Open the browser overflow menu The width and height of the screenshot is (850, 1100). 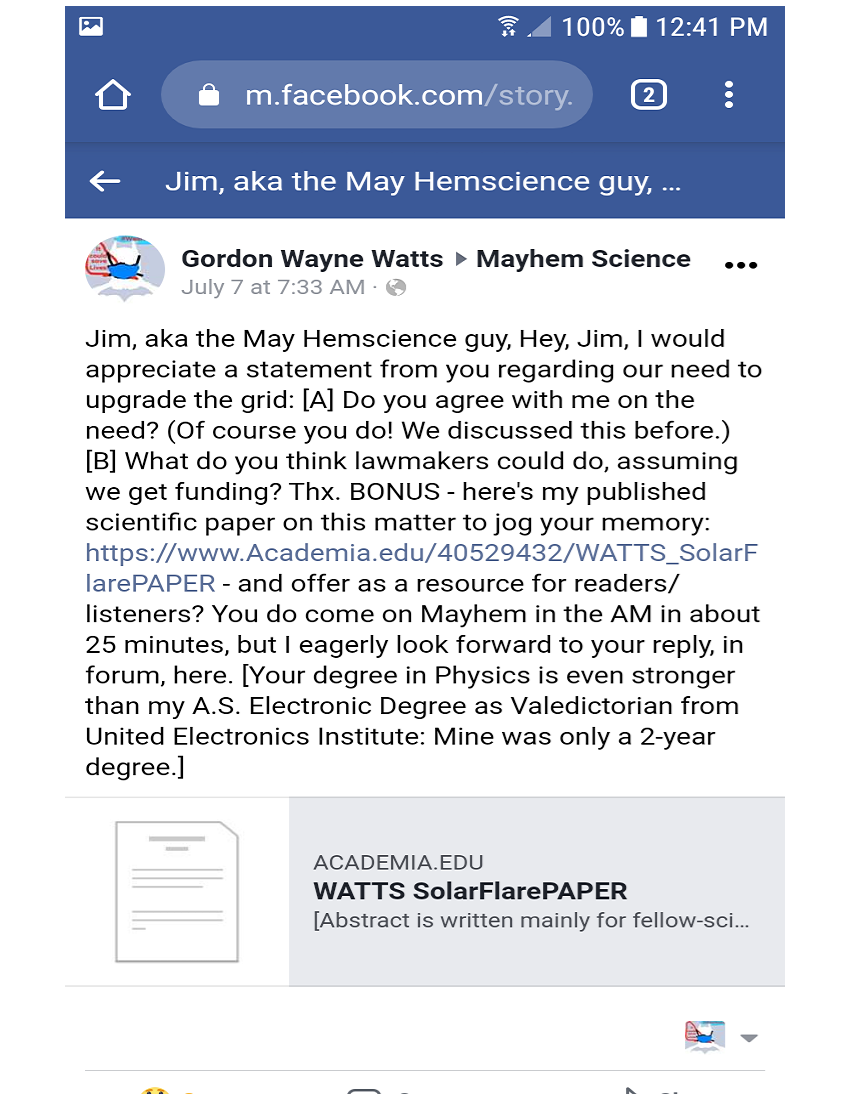(729, 95)
